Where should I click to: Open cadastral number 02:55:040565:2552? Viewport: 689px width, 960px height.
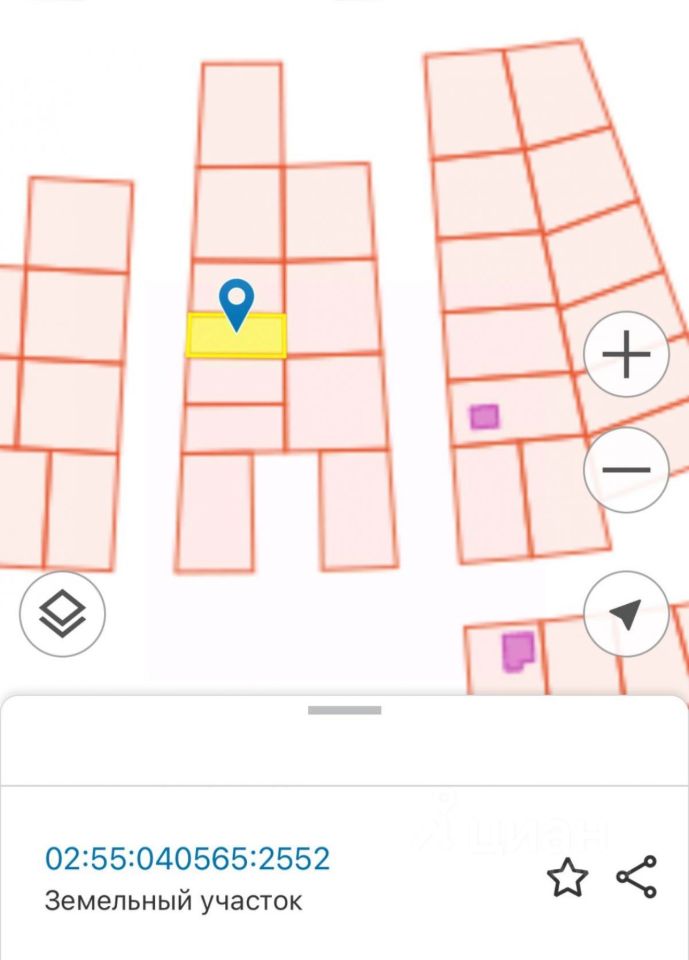coord(187,858)
